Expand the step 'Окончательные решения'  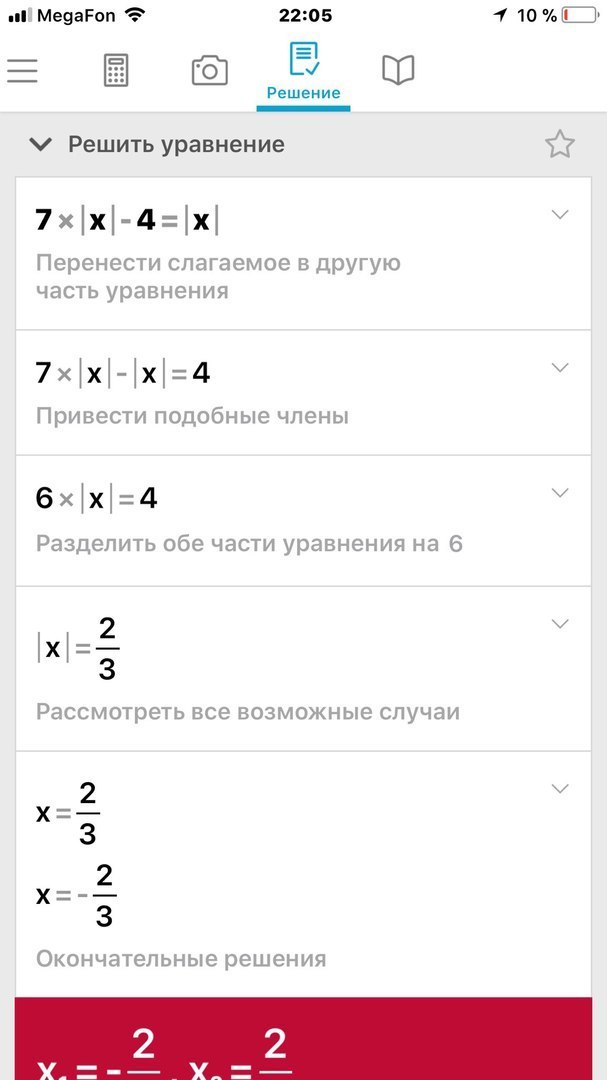click(x=560, y=789)
